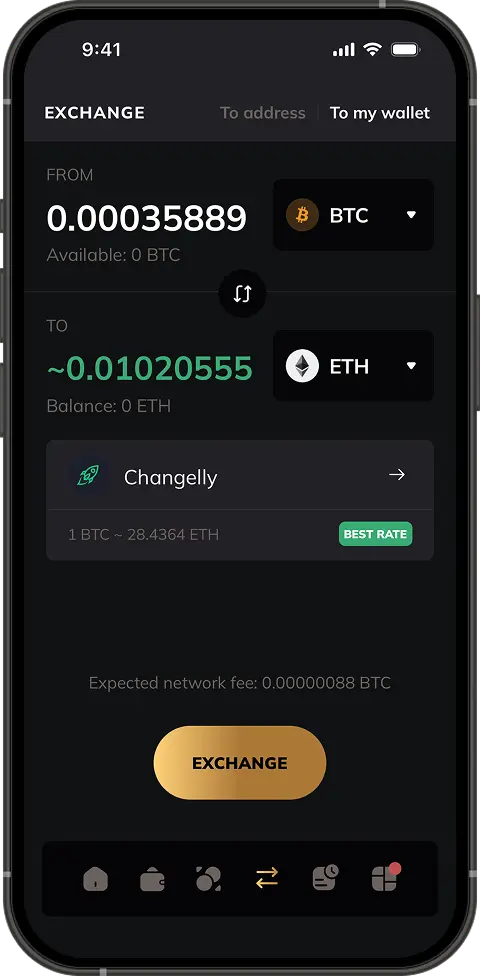
Task: Tap the gold EXCHANGE button
Action: pyautogui.click(x=240, y=762)
